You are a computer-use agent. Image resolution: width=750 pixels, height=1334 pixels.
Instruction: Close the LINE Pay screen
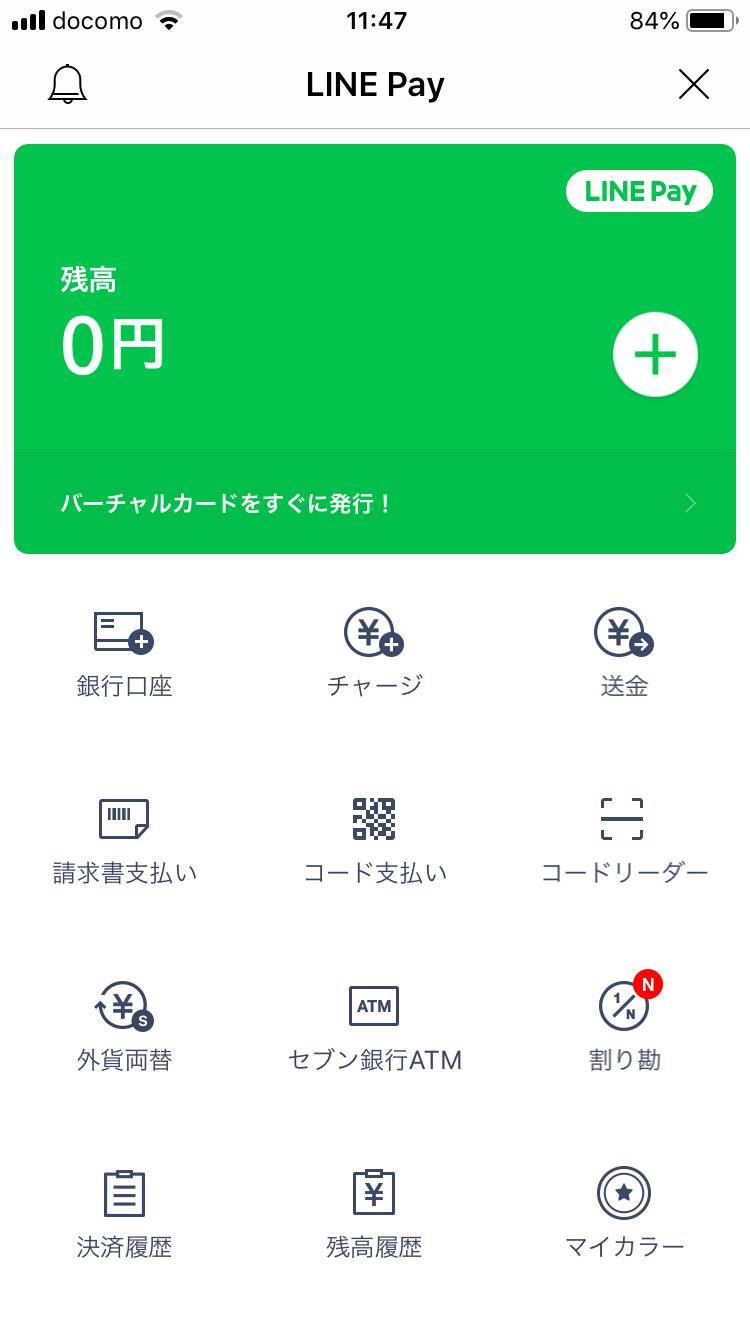(x=693, y=84)
